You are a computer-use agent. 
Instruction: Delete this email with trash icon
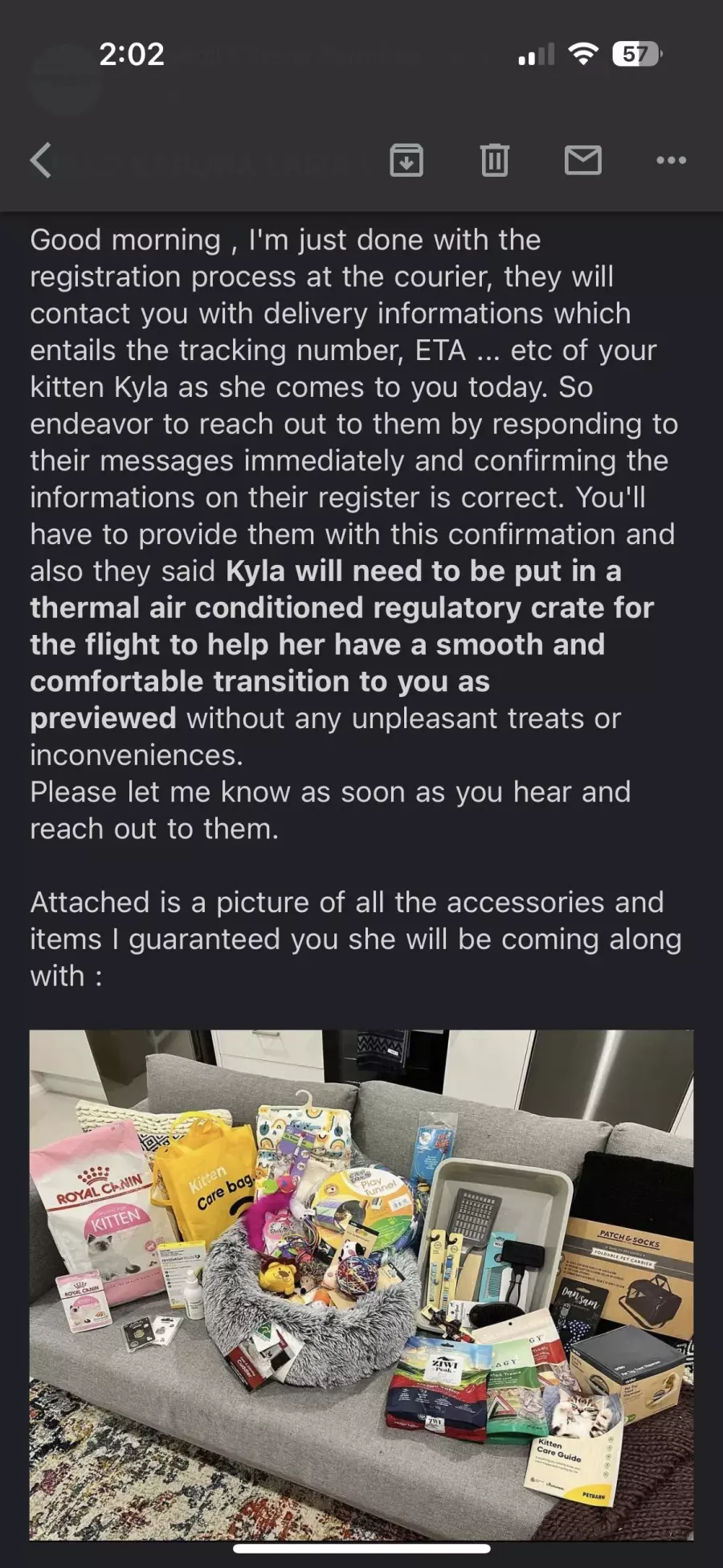click(495, 160)
